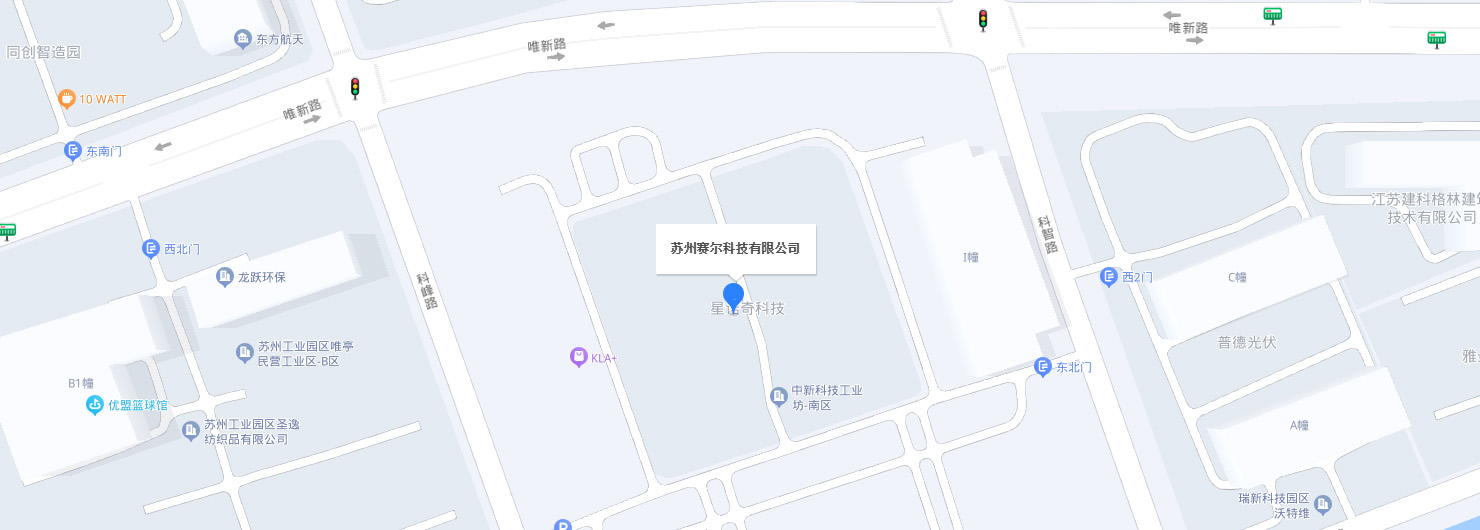Open the 优盟篮球馆 marker
The image size is (1480, 530).
[x=95, y=405]
